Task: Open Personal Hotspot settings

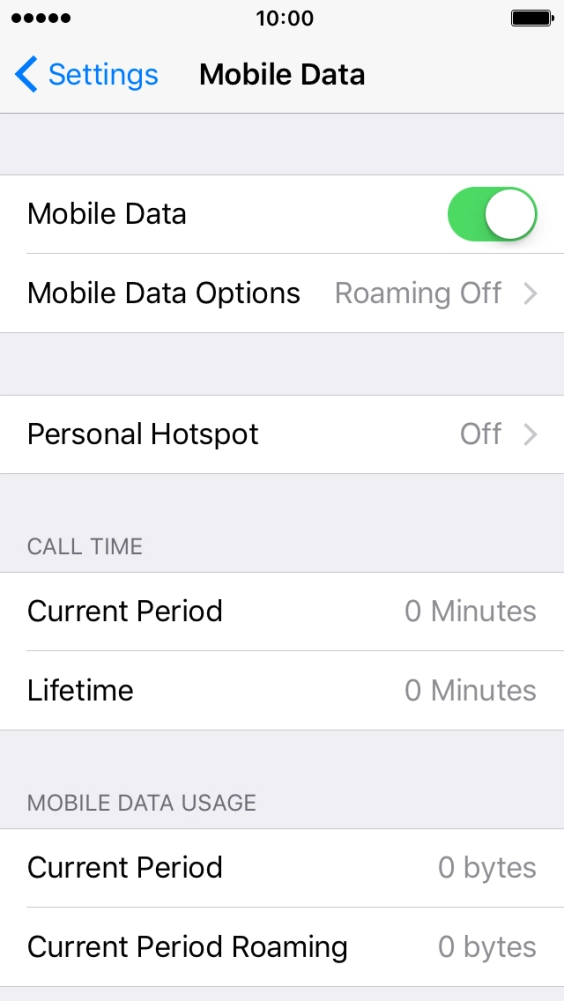Action: click(282, 434)
